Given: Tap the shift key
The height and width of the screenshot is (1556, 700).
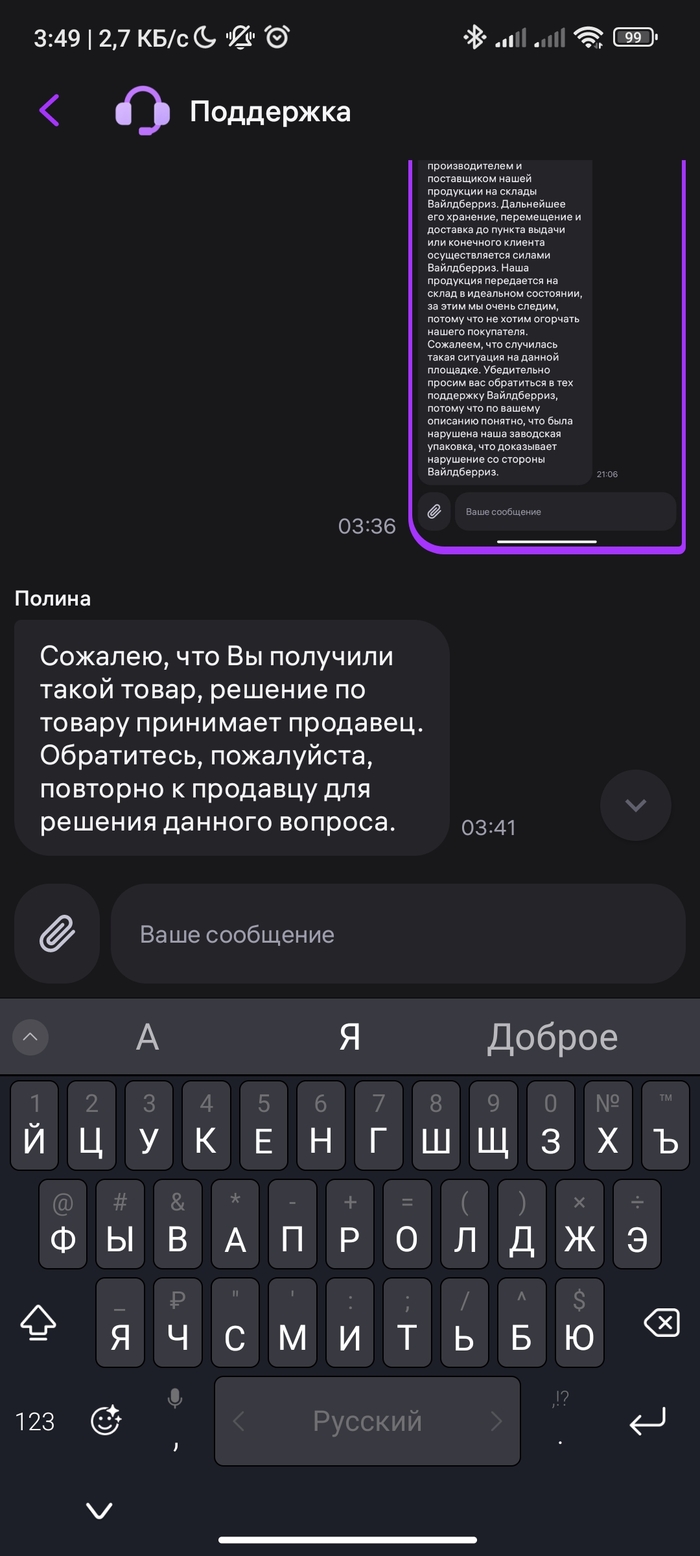Looking at the screenshot, I should click(x=38, y=1324).
